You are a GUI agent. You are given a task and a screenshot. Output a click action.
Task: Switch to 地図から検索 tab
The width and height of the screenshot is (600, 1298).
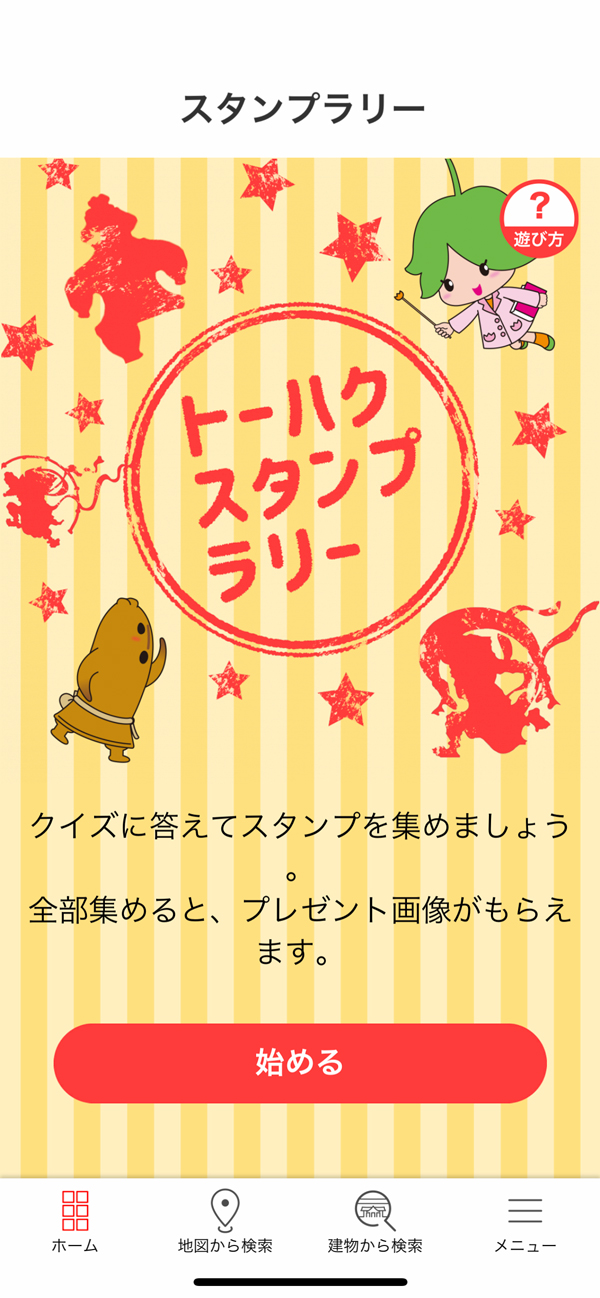click(225, 1221)
